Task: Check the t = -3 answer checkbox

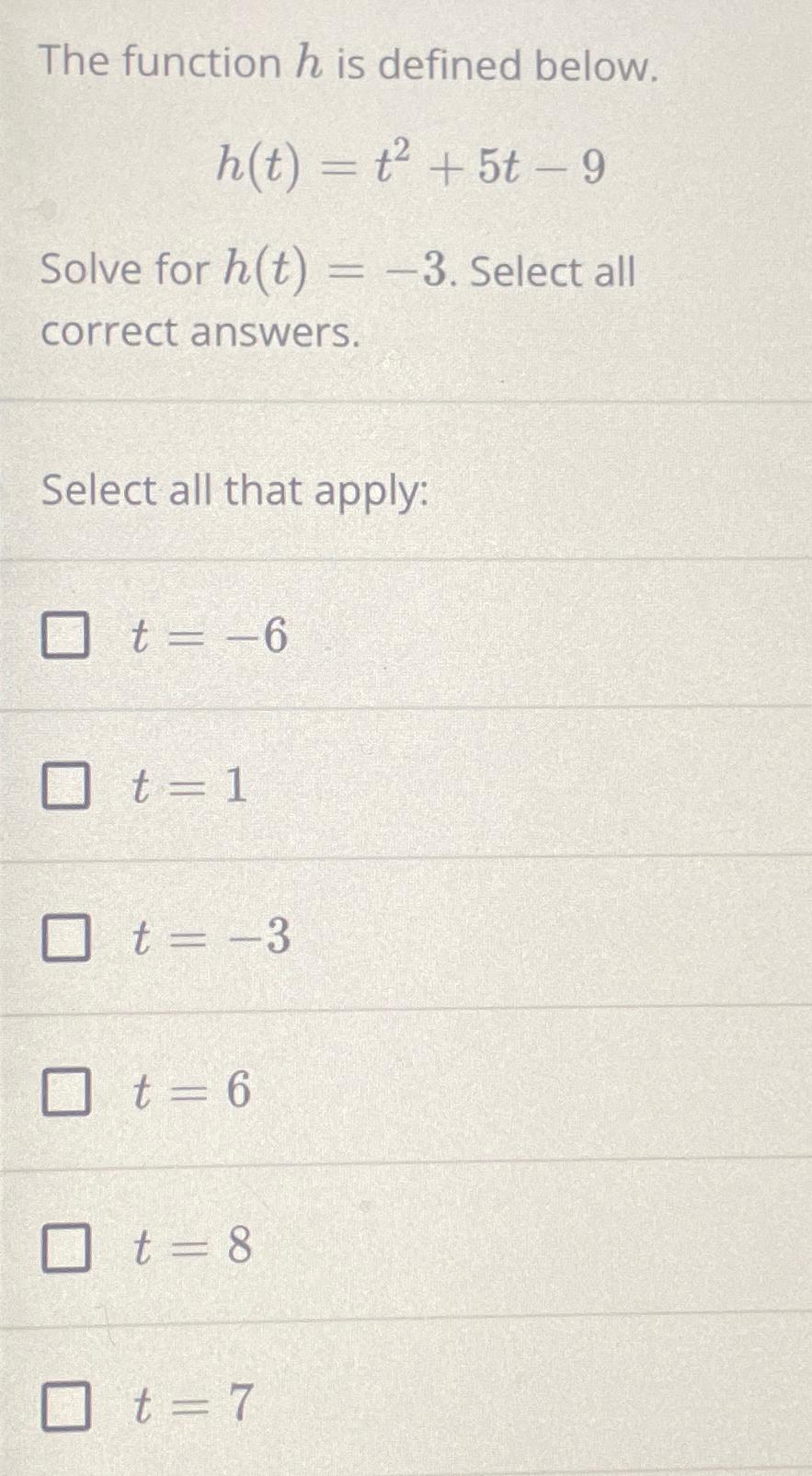Action: pos(65,939)
